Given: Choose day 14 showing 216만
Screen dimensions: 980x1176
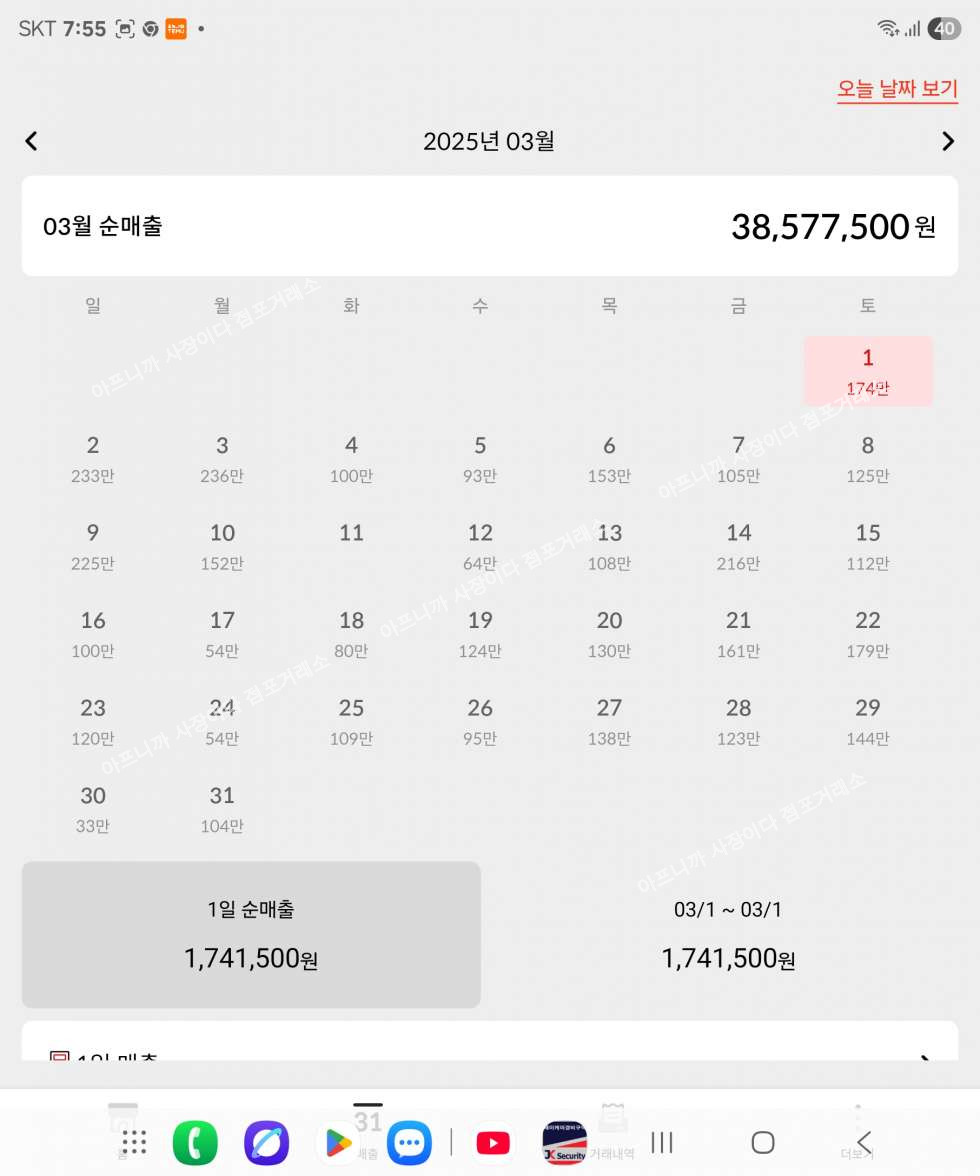Looking at the screenshot, I should pos(738,546).
